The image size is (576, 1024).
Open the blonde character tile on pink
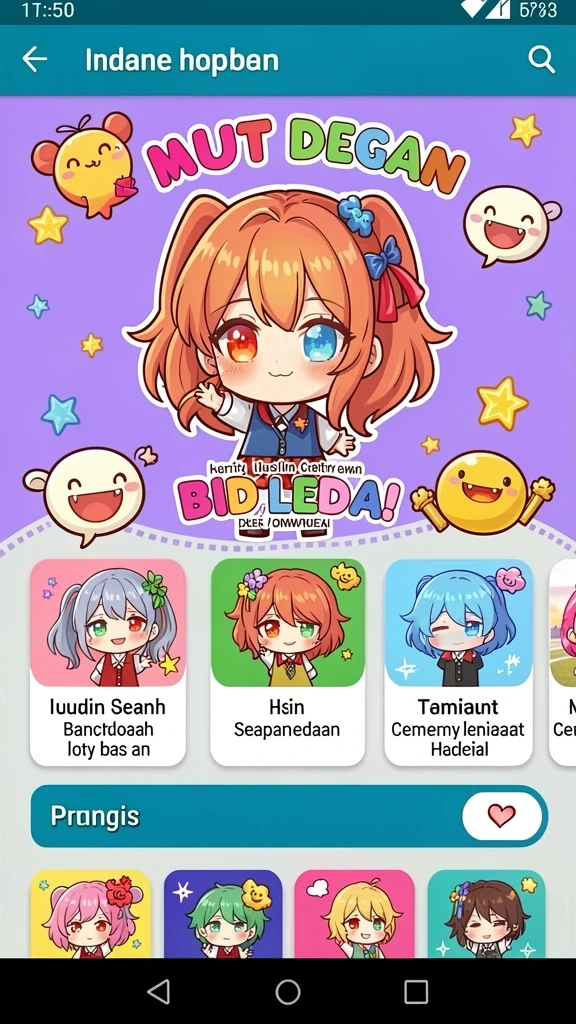point(354,914)
